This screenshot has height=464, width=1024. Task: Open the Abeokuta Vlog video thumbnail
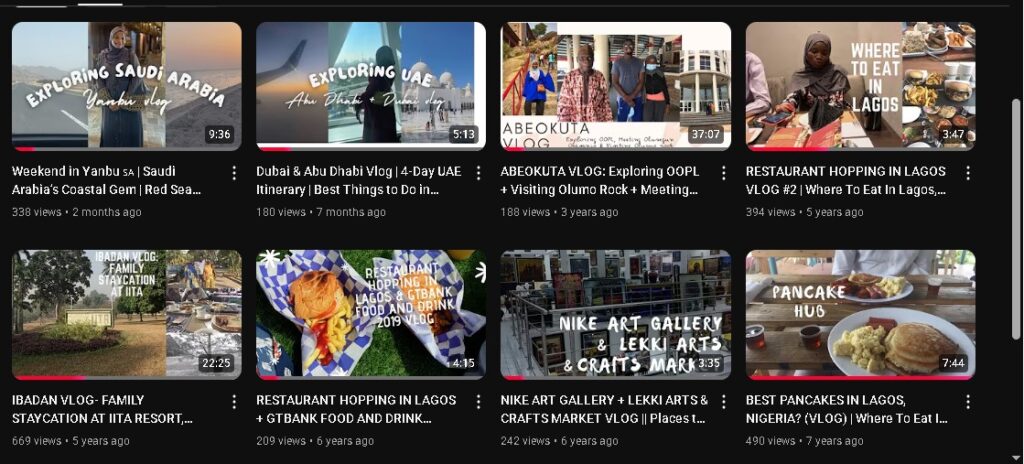615,86
